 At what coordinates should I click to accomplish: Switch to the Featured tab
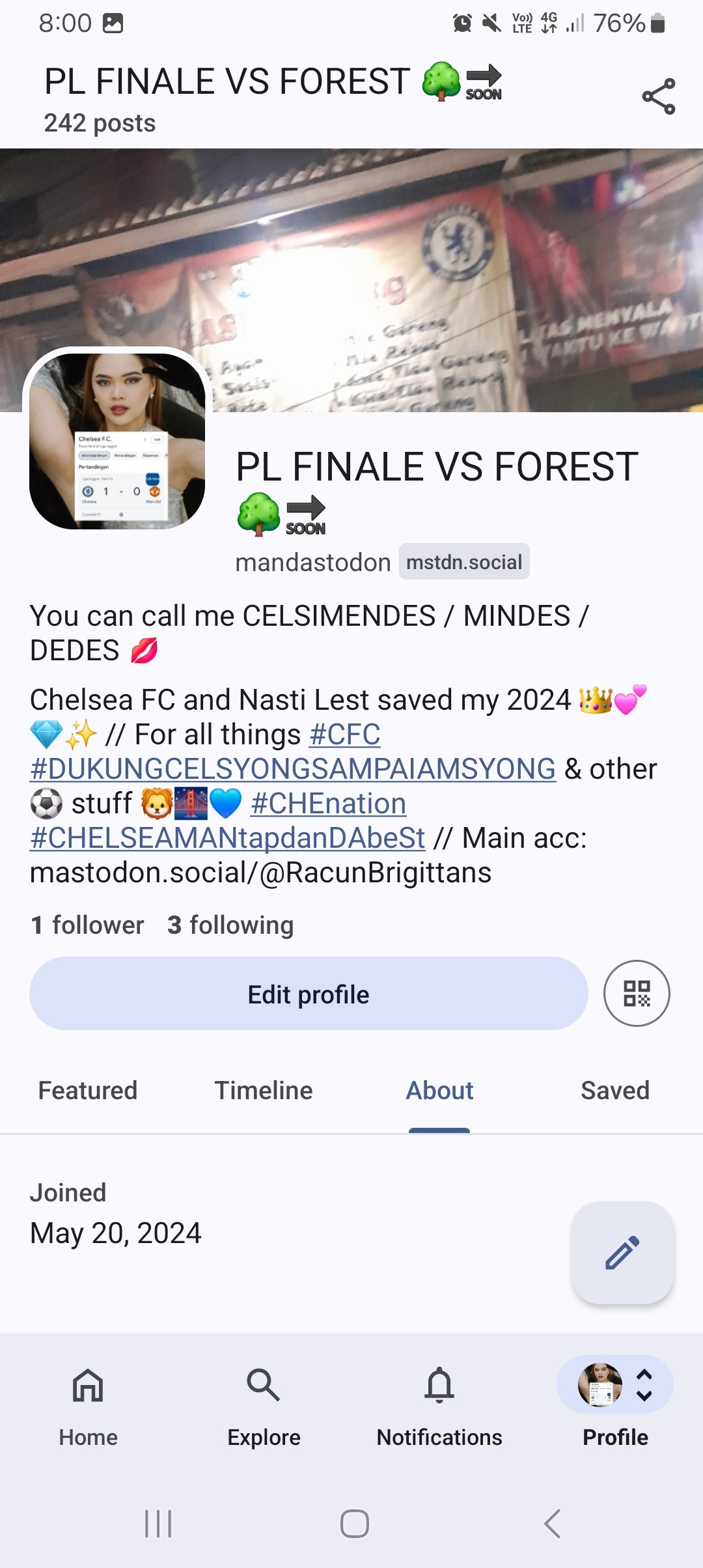click(88, 1091)
